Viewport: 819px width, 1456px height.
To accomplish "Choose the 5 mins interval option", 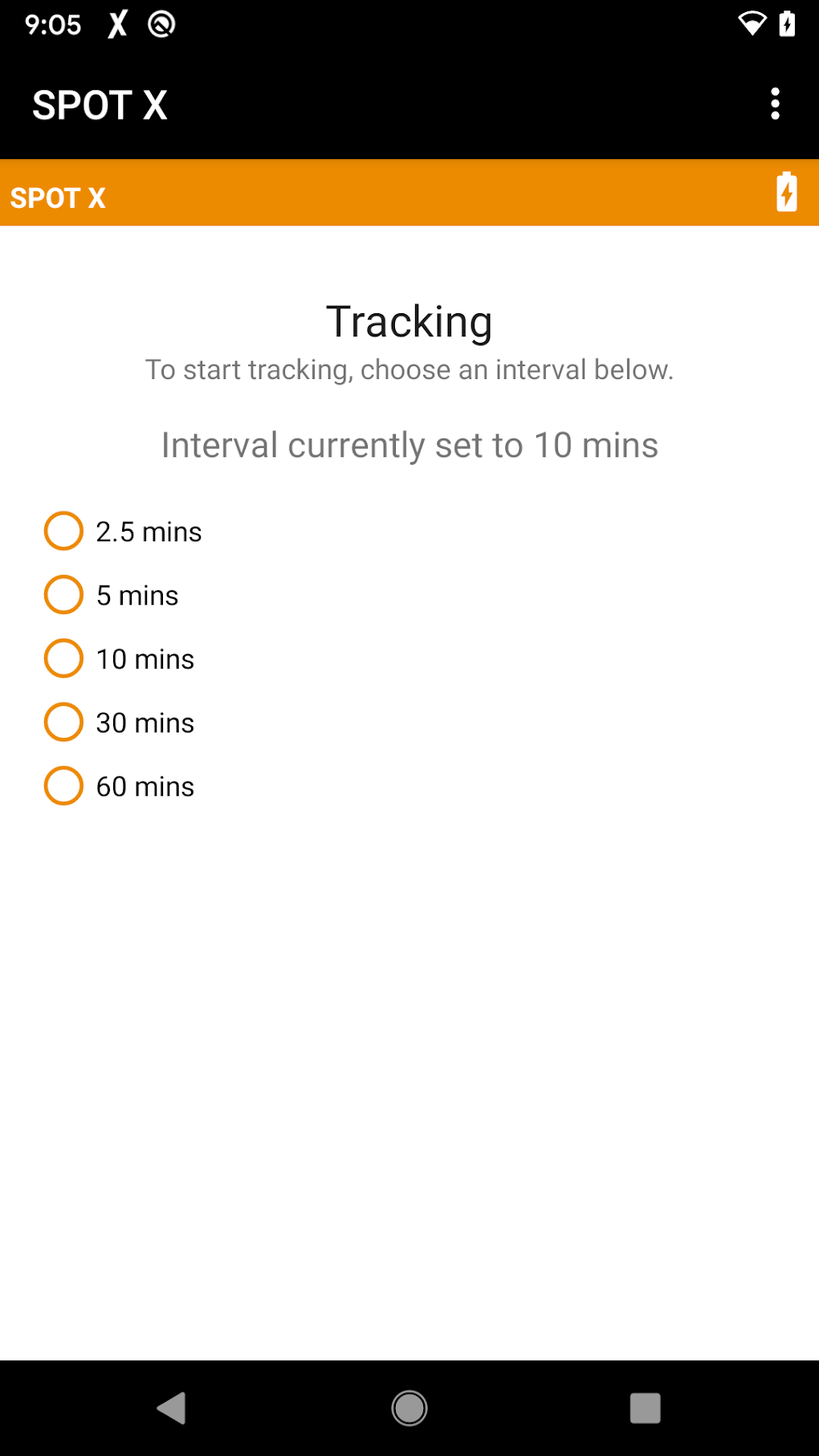I will click(63, 595).
